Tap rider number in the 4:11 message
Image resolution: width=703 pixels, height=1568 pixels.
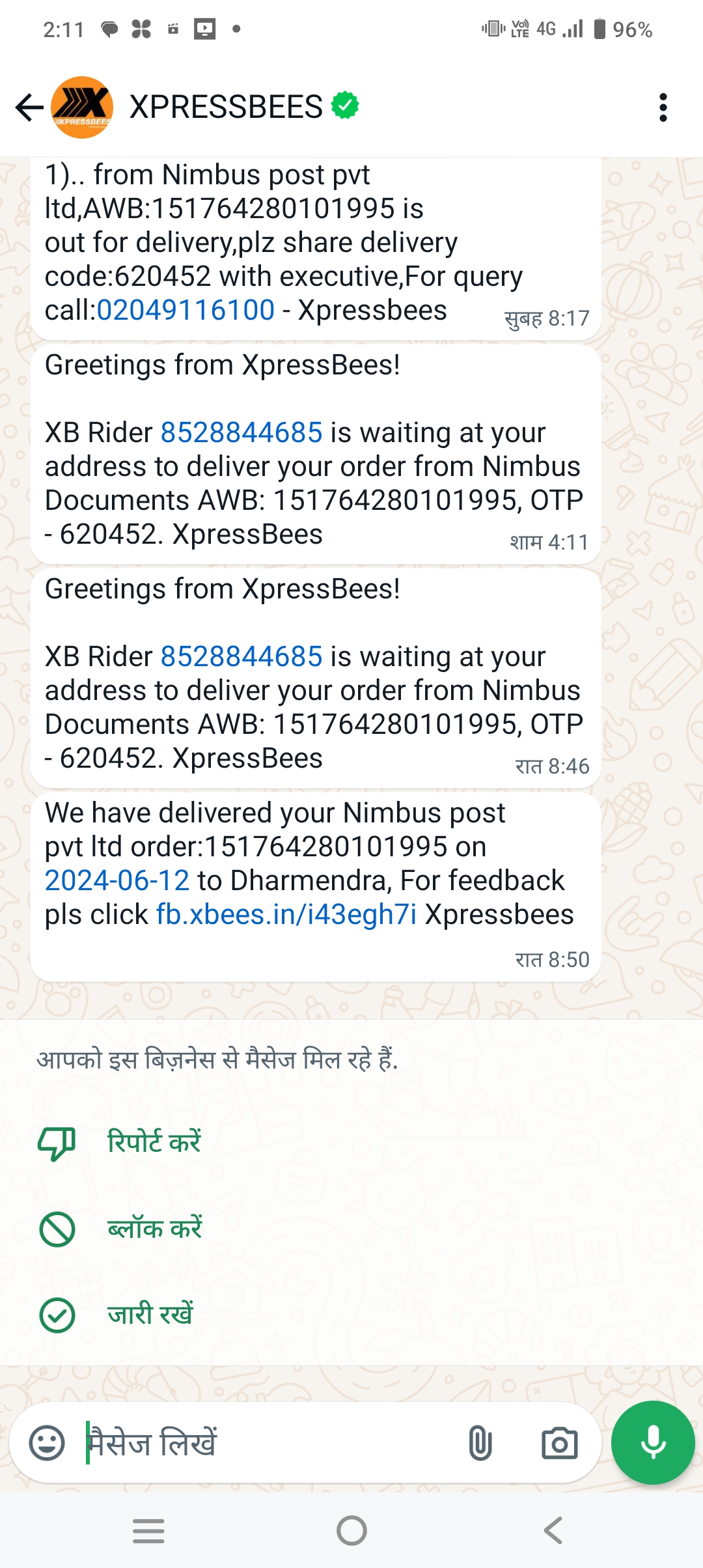(241, 432)
